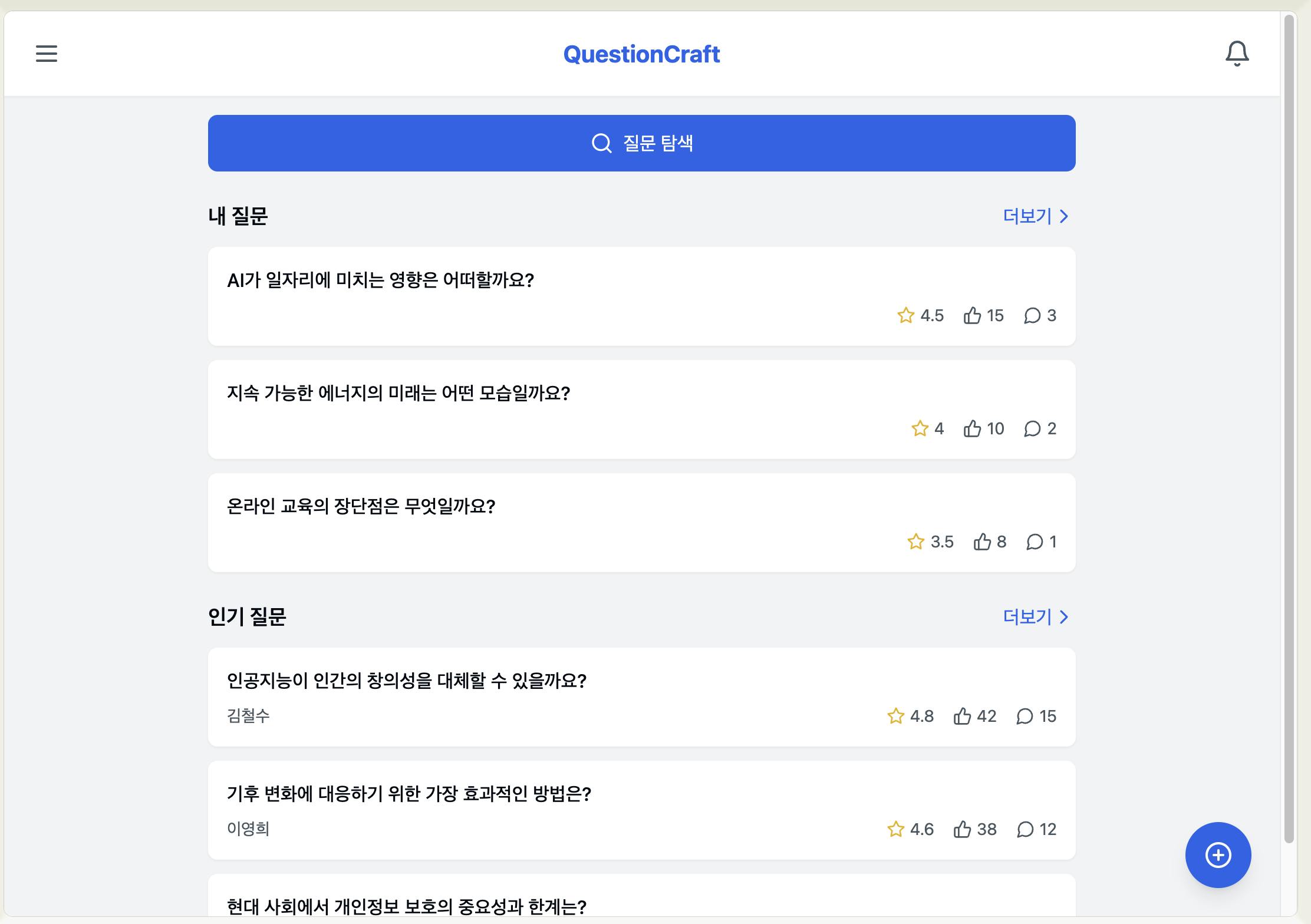The height and width of the screenshot is (924, 1311).
Task: Like 김철수's question with the thumbs-up icon
Action: coord(962,717)
